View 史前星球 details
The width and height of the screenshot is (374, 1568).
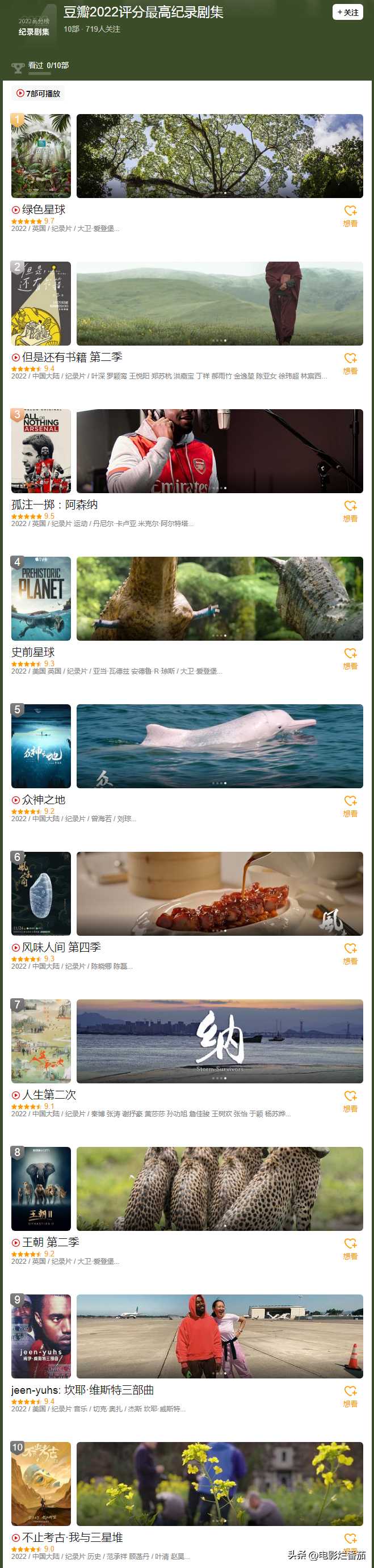point(33,653)
